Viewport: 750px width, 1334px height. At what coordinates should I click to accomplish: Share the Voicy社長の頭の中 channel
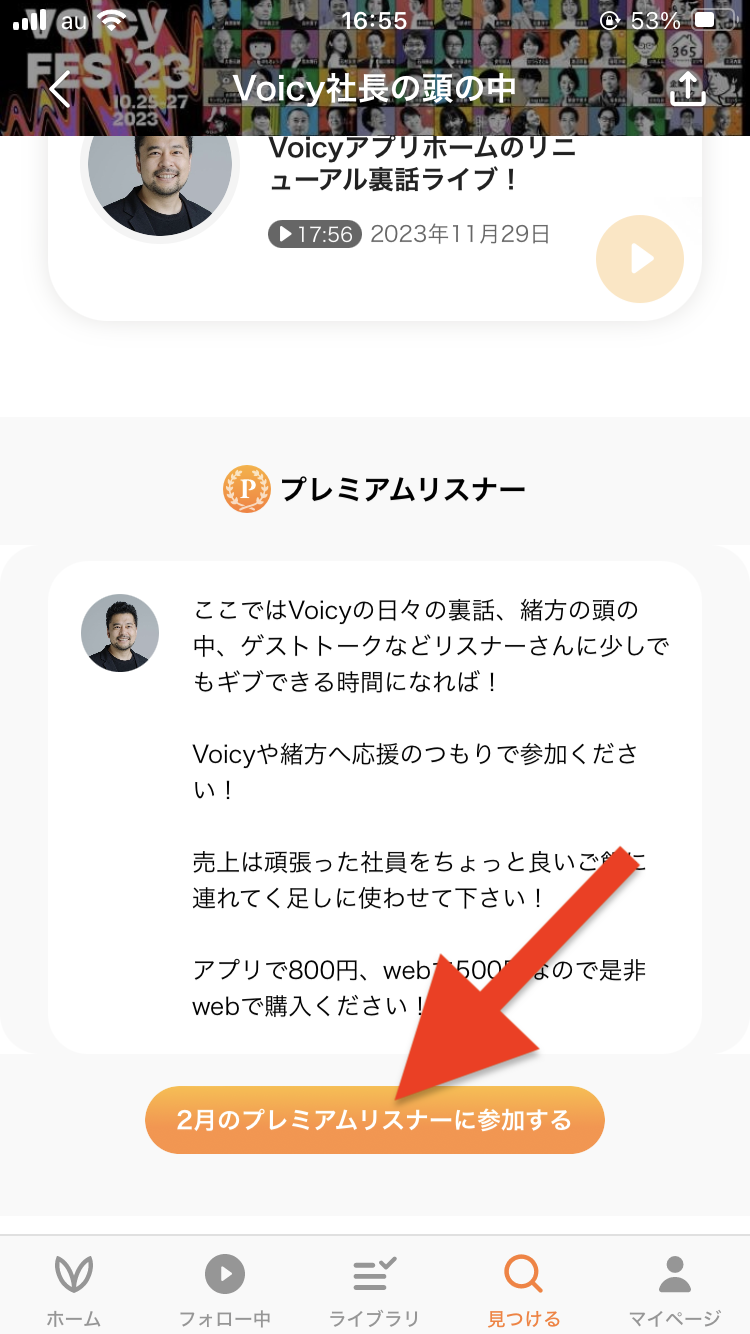tap(687, 89)
